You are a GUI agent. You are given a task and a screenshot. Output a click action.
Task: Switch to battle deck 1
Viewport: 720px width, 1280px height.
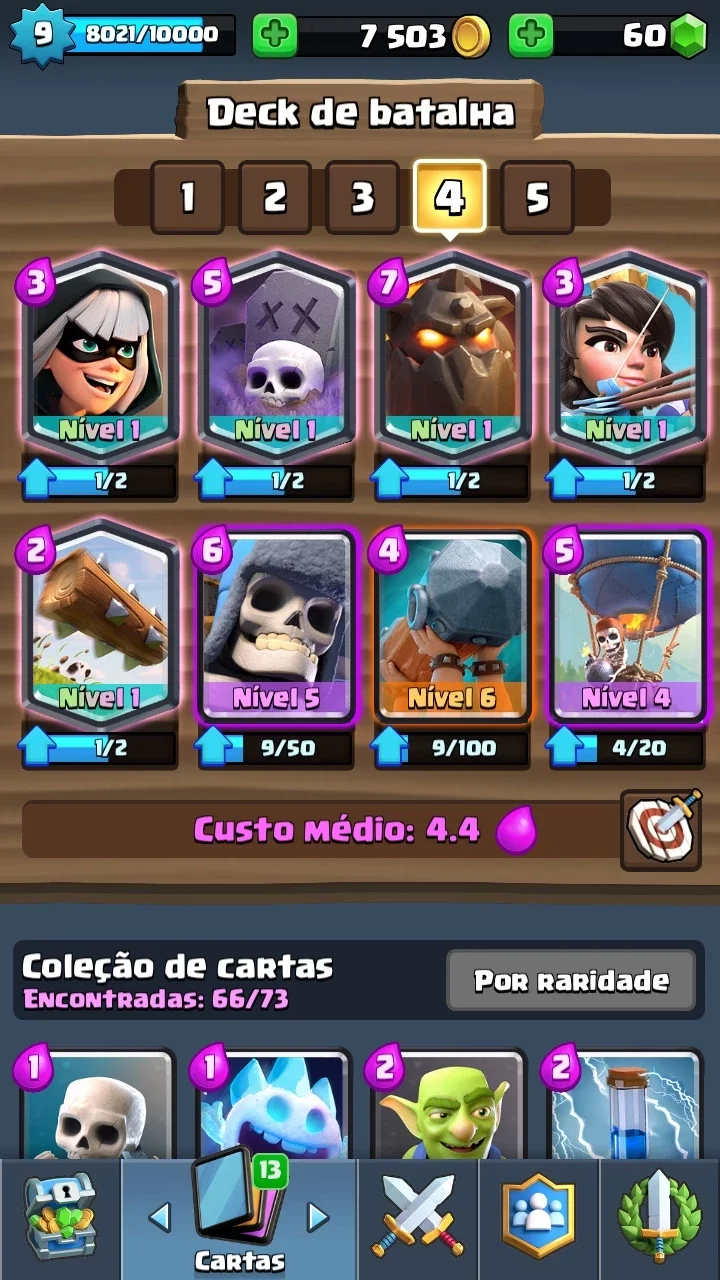point(187,197)
